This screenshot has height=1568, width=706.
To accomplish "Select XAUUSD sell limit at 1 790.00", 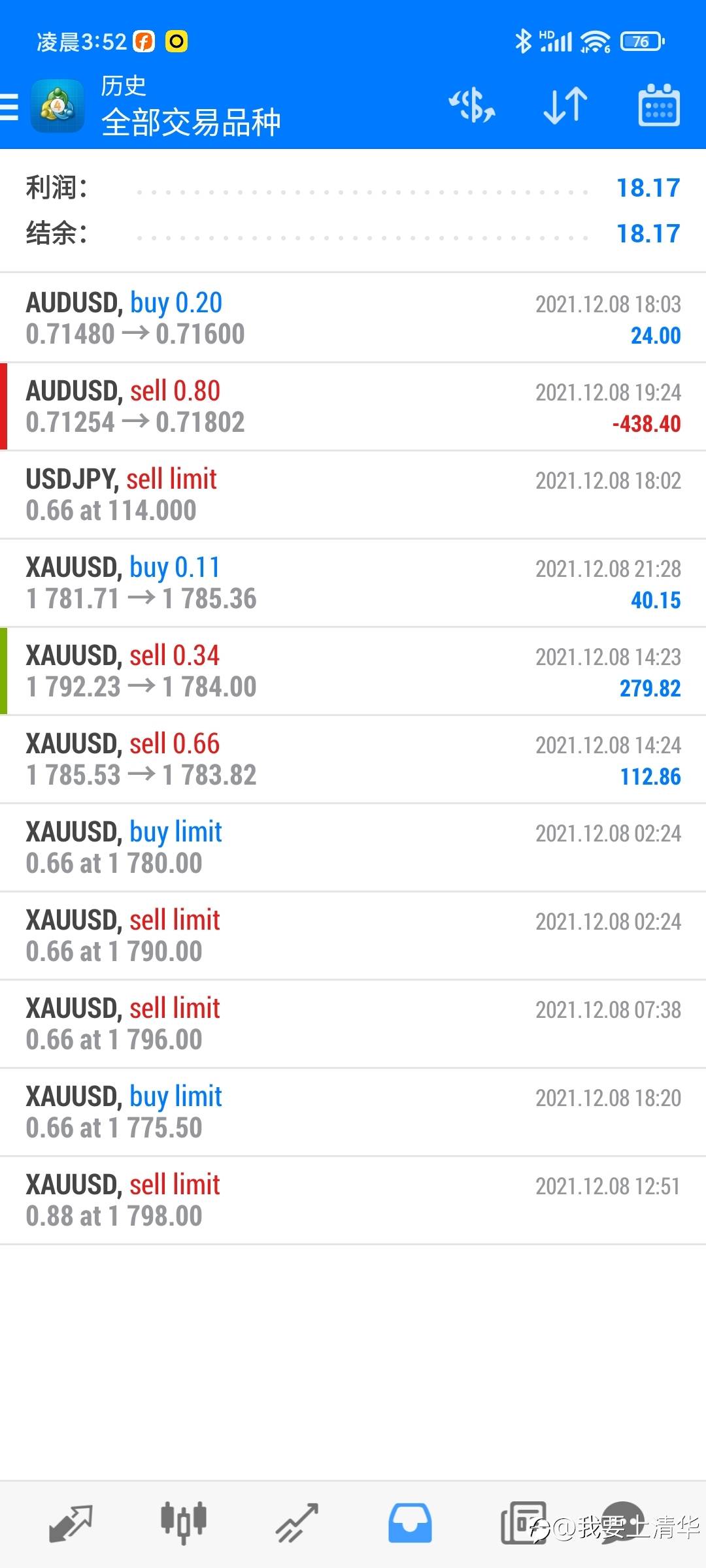I will tap(353, 936).
